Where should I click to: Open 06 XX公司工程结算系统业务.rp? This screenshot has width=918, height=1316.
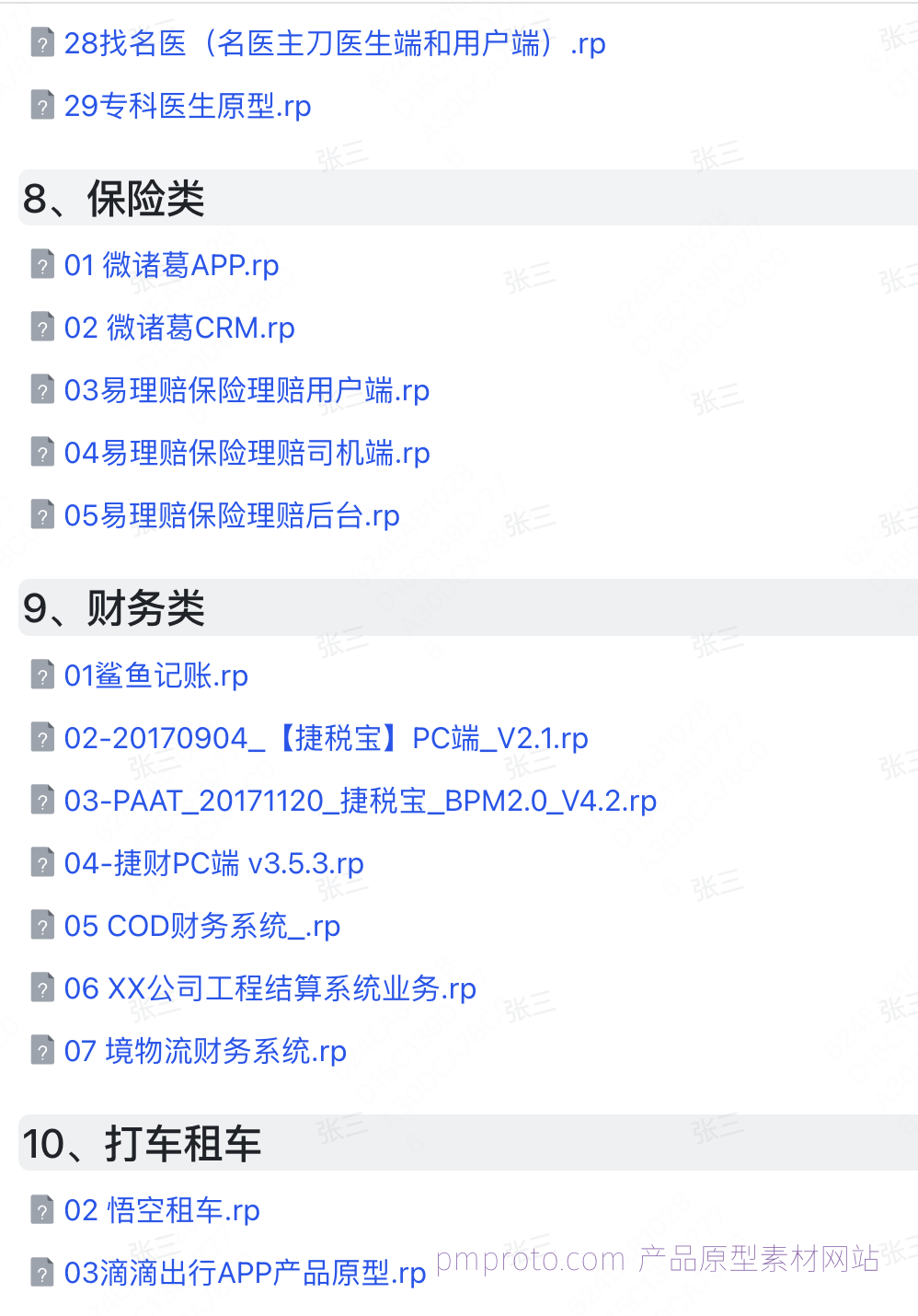[x=270, y=988]
